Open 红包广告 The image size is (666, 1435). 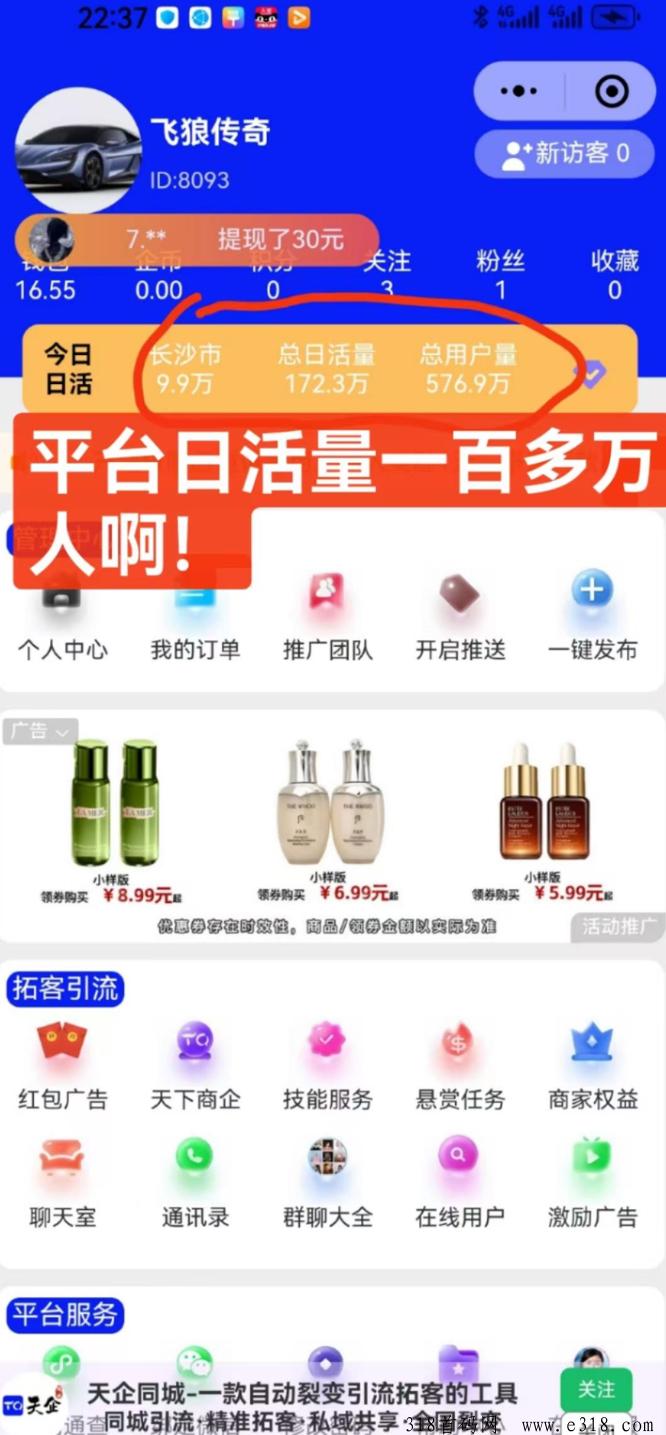click(62, 1067)
